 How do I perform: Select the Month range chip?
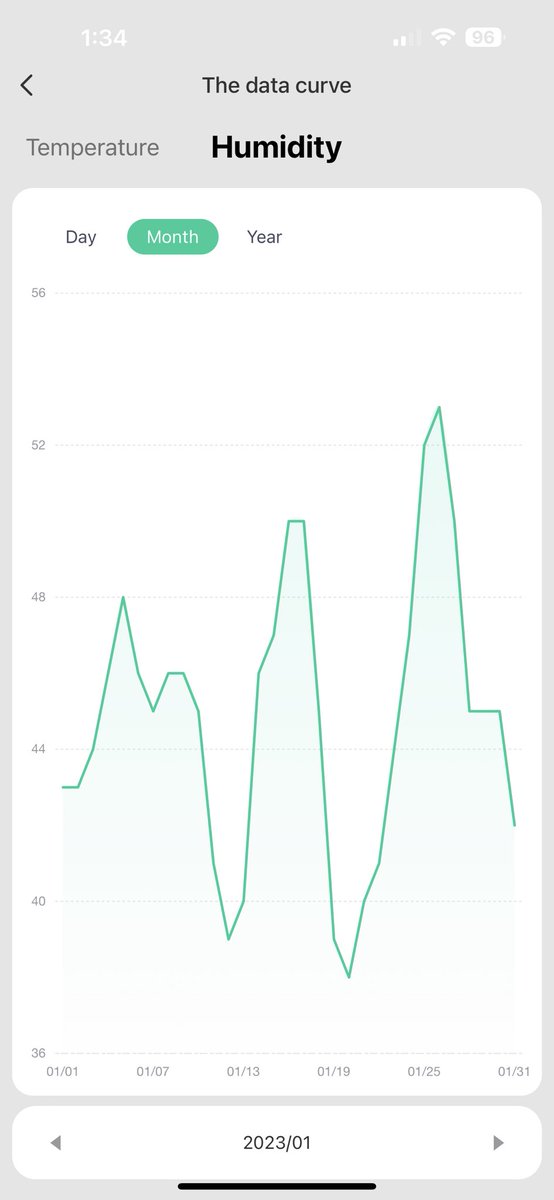tap(173, 237)
